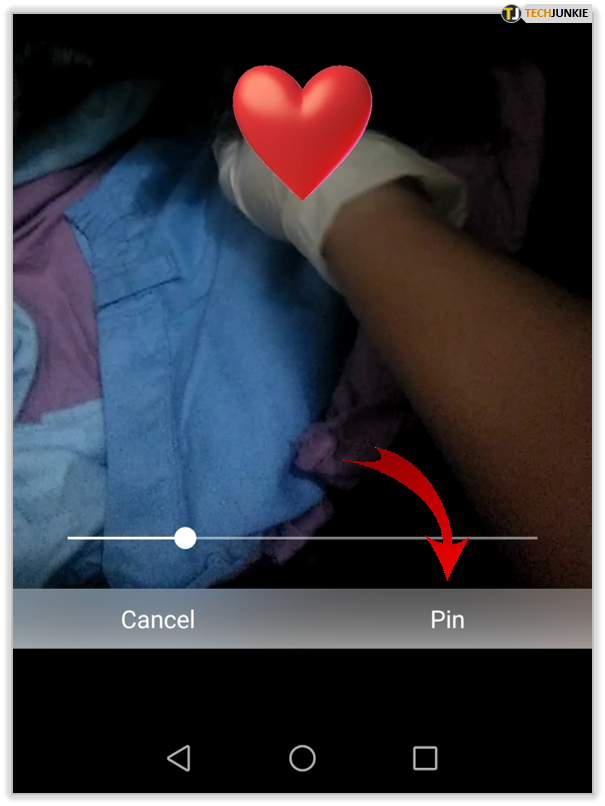This screenshot has width=605, height=806.
Task: Tap Pin to attach the sticker
Action: coord(447,619)
